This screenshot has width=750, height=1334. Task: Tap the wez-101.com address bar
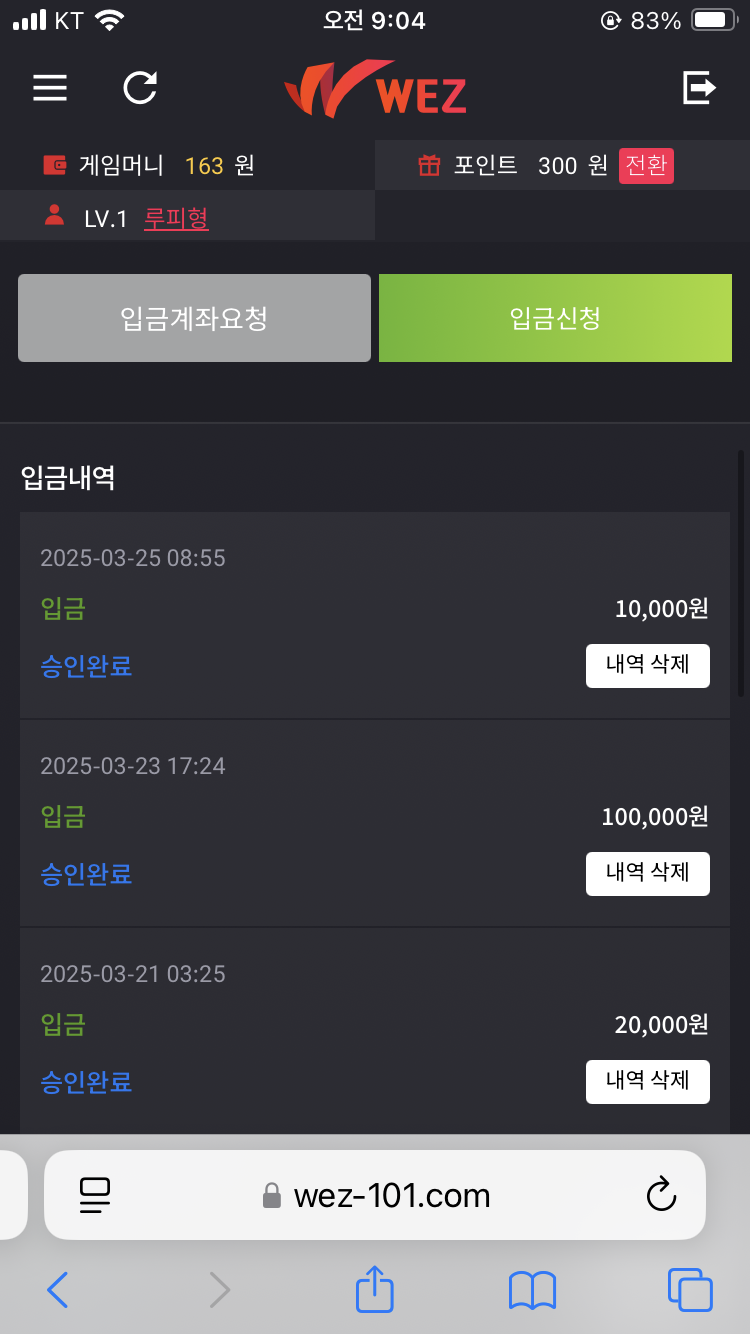coord(375,1195)
